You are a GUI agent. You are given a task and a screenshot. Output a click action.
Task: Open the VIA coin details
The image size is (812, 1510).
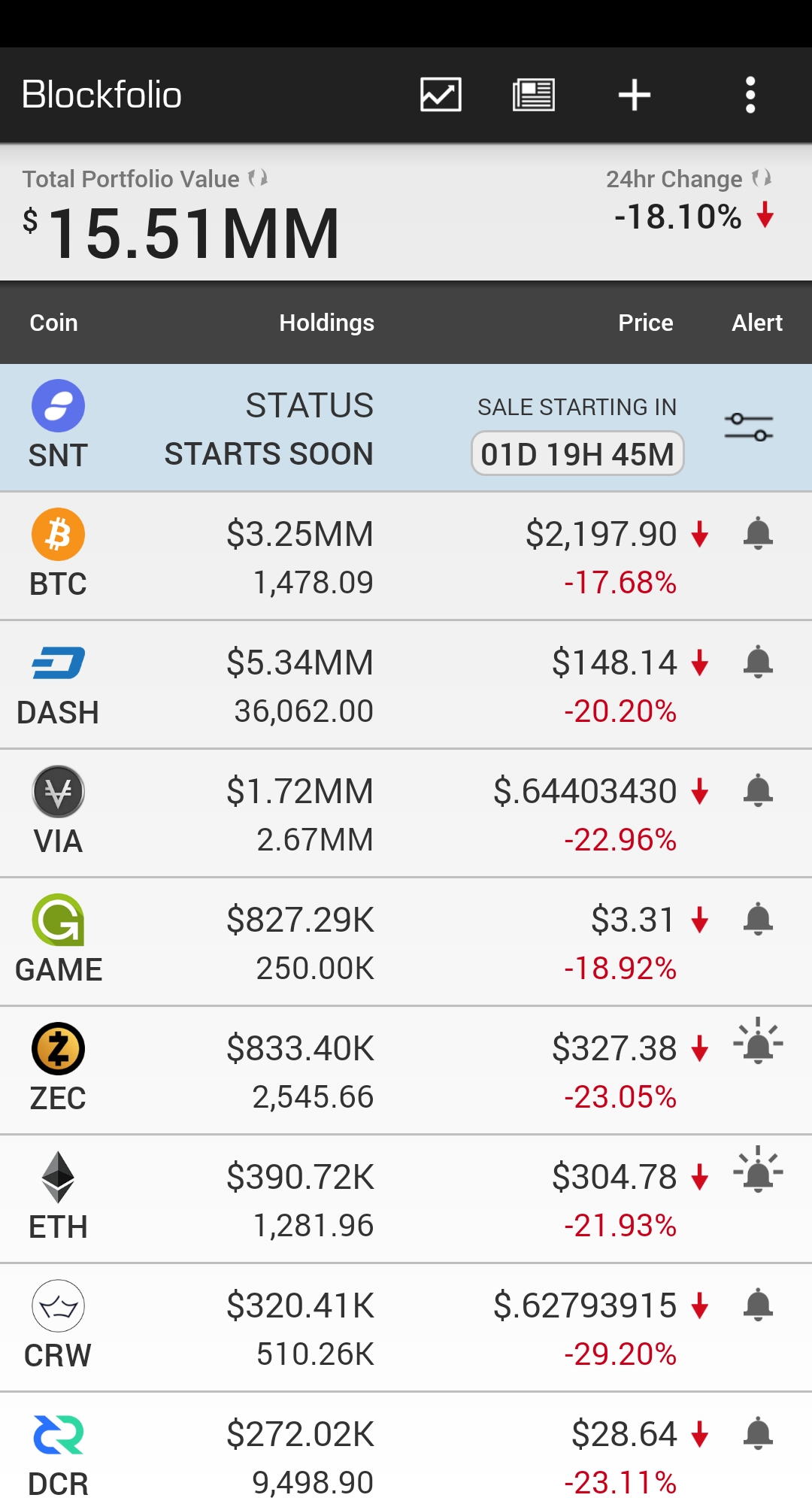tap(406, 814)
